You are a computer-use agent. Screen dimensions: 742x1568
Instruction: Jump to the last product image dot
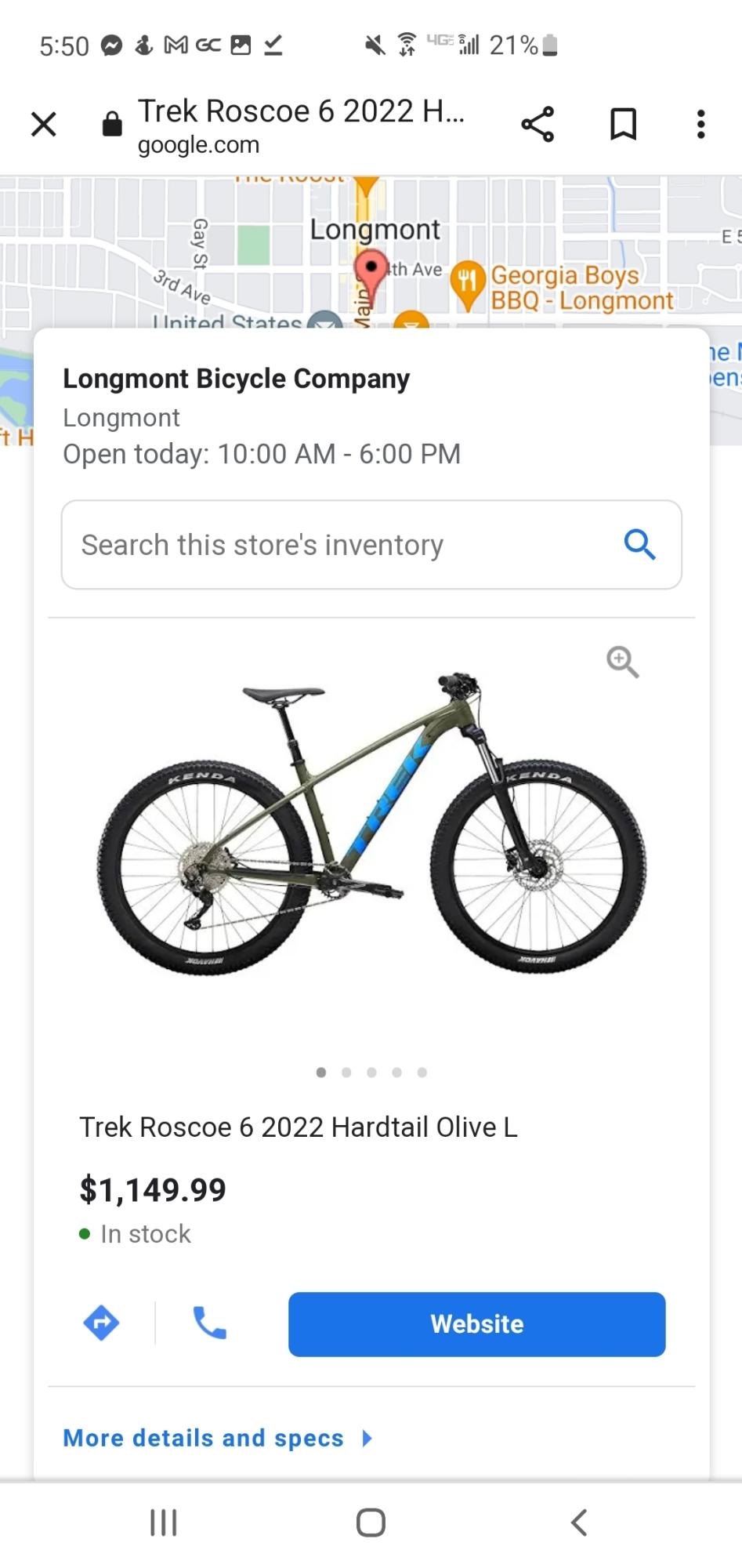[x=422, y=1073]
